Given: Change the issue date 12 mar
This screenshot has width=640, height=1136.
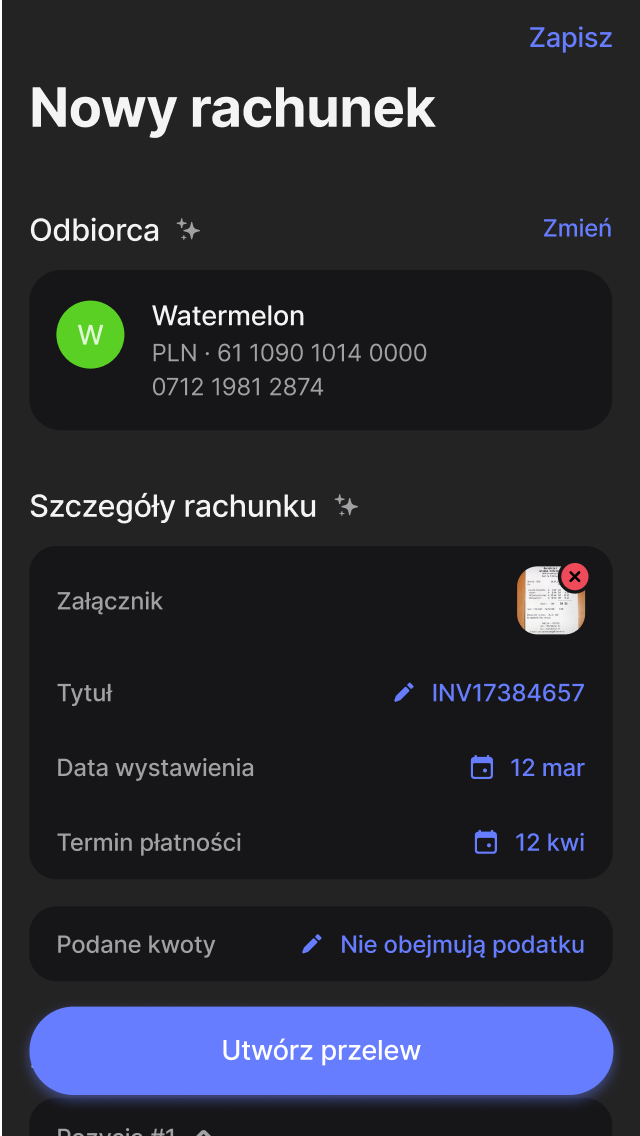Looking at the screenshot, I should pyautogui.click(x=527, y=768).
